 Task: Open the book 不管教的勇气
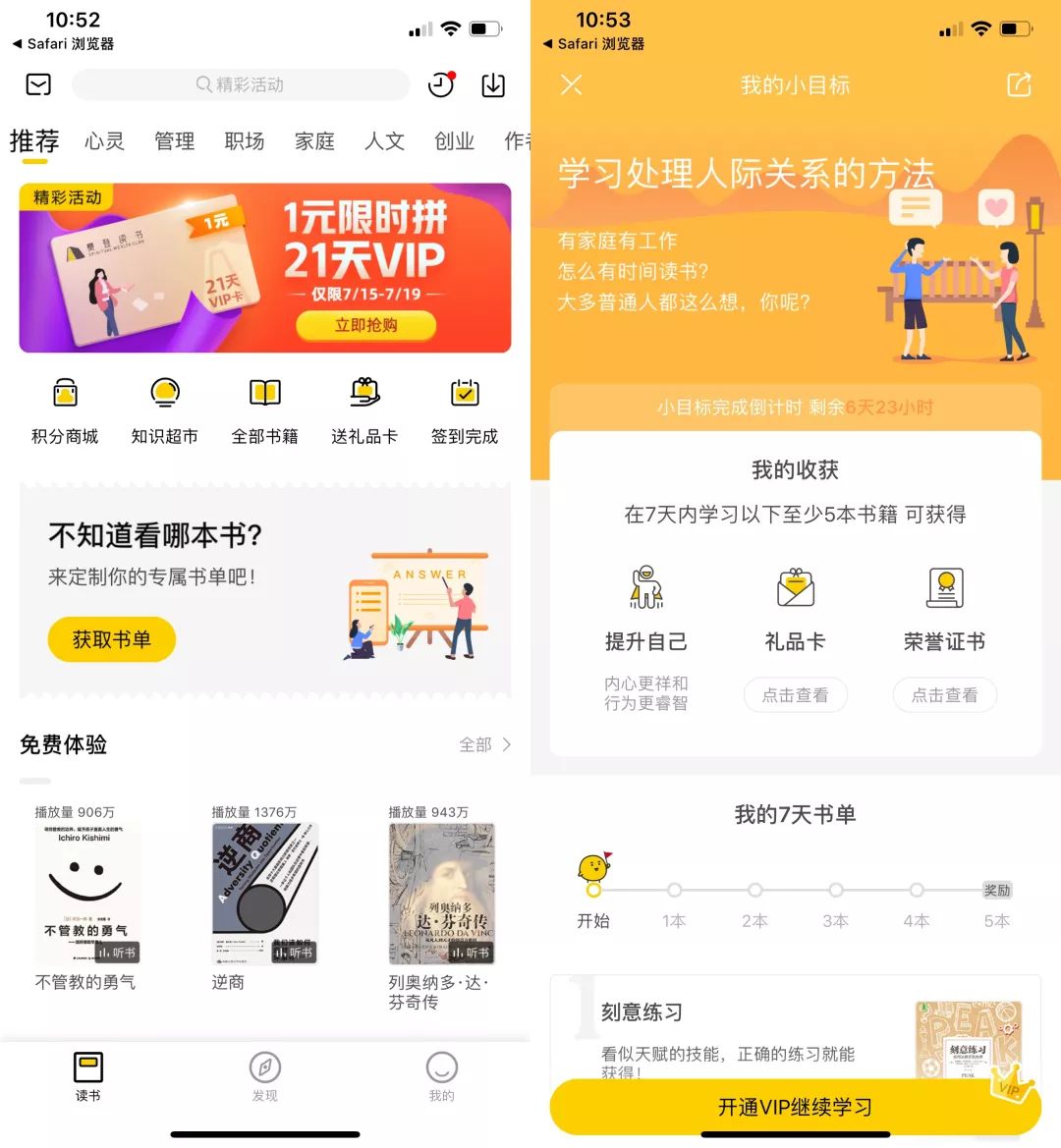87,894
